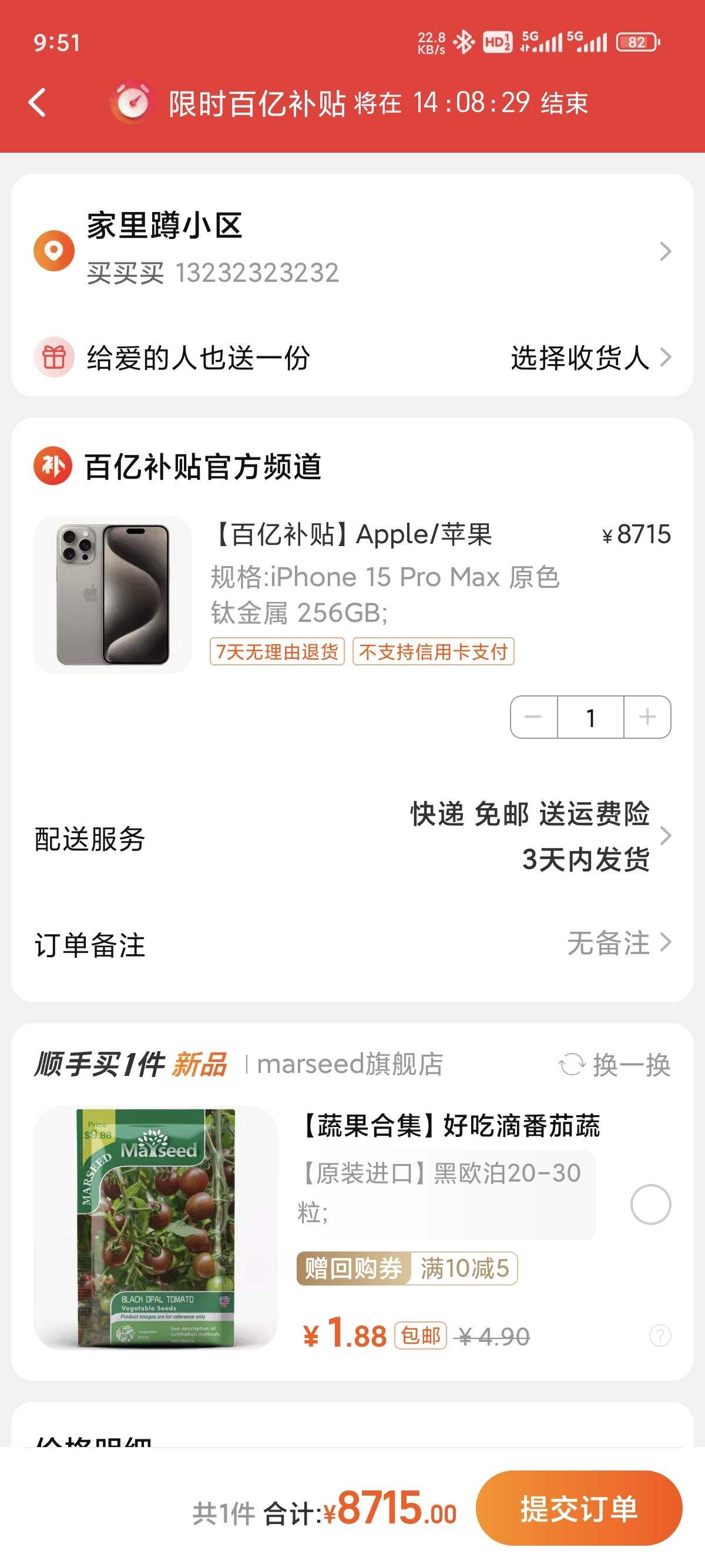Decrease the iPhone quantity with minus
The width and height of the screenshot is (705, 1568).
pos(532,718)
